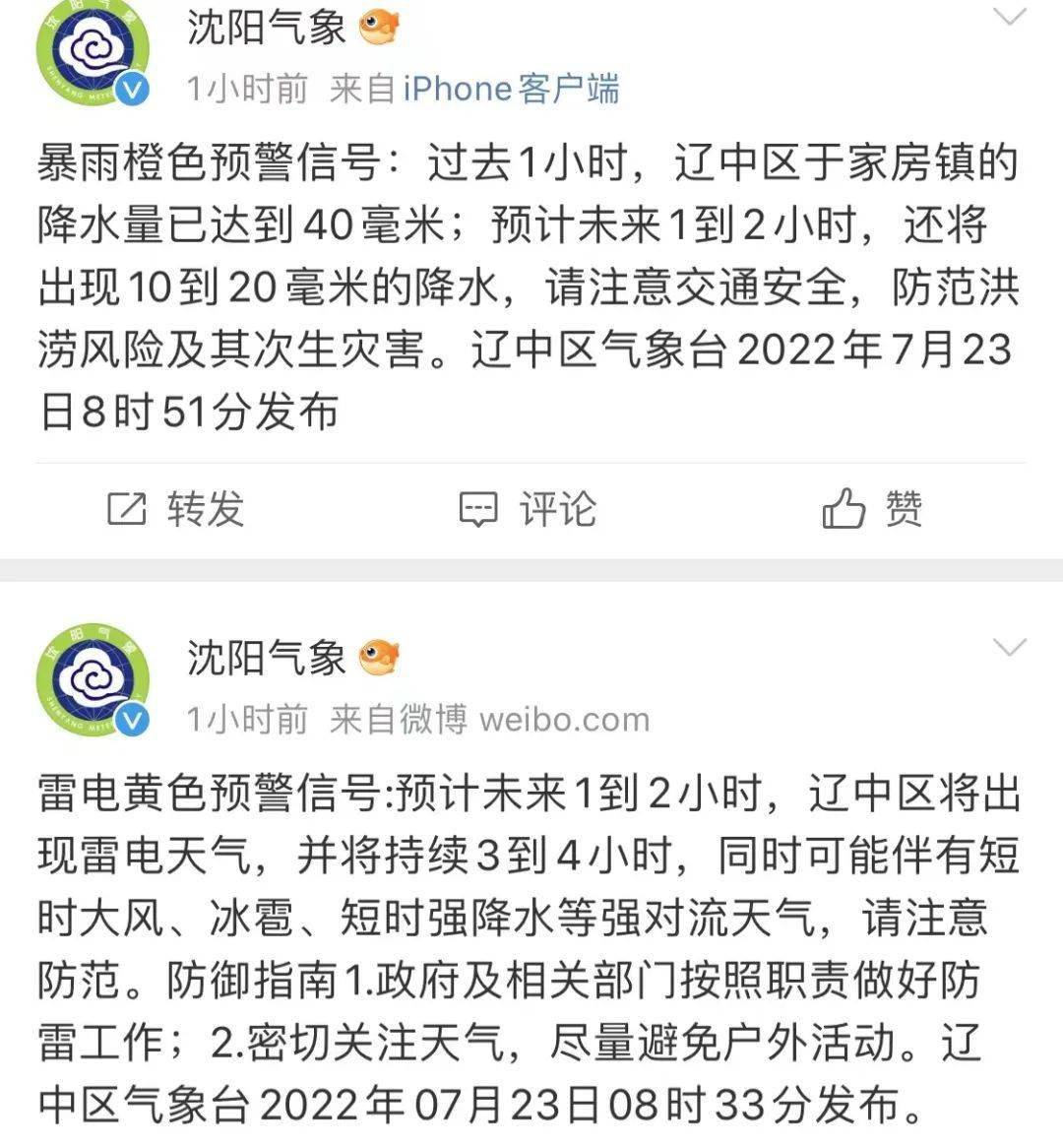Like the rainstorm orange warning post
Image resolution: width=1063 pixels, height=1148 pixels.
pyautogui.click(x=872, y=509)
